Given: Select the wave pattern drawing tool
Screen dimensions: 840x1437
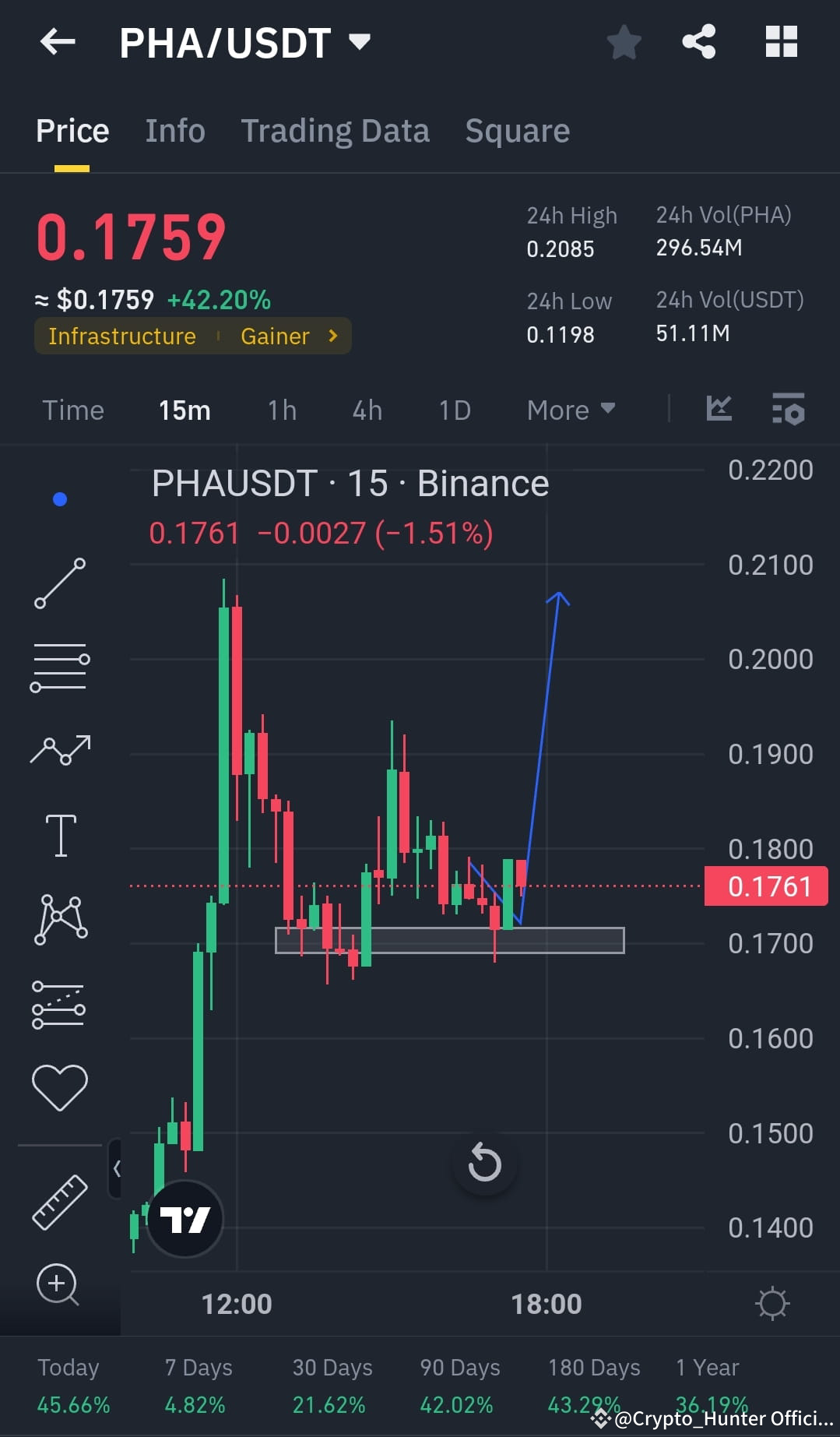Looking at the screenshot, I should (60, 749).
